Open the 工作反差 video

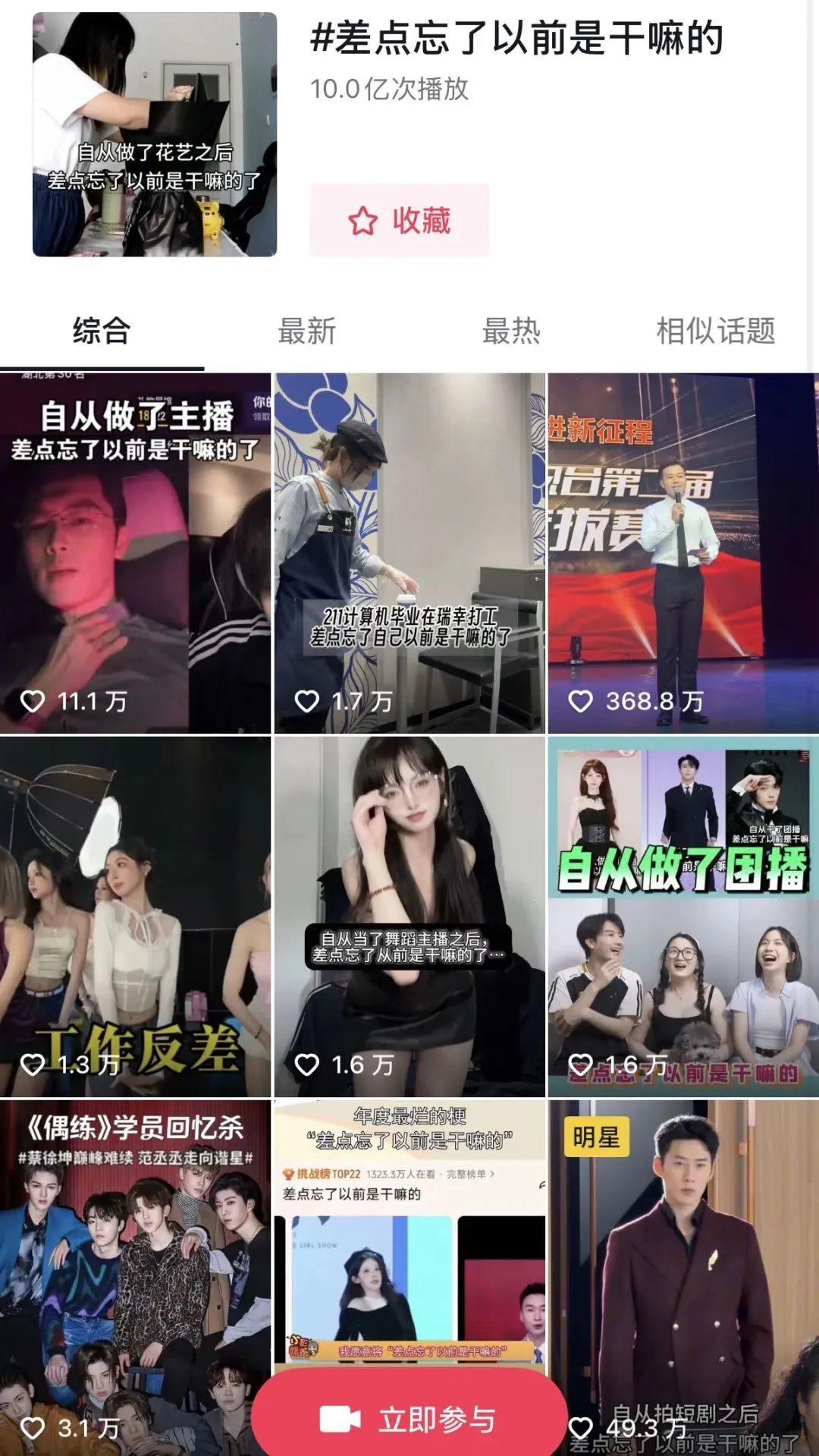point(135,917)
